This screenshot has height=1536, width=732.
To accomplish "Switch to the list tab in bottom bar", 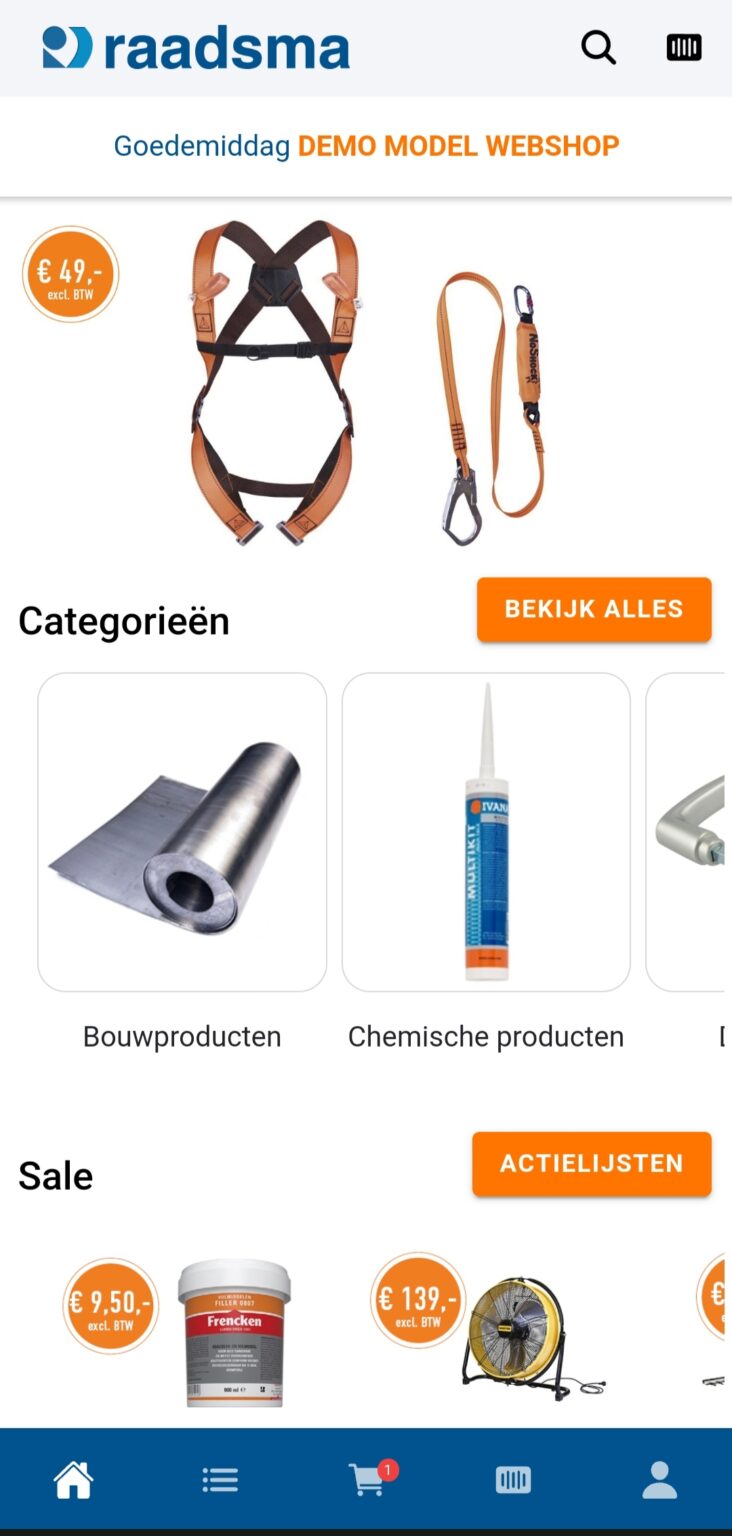I will pyautogui.click(x=220, y=1480).
